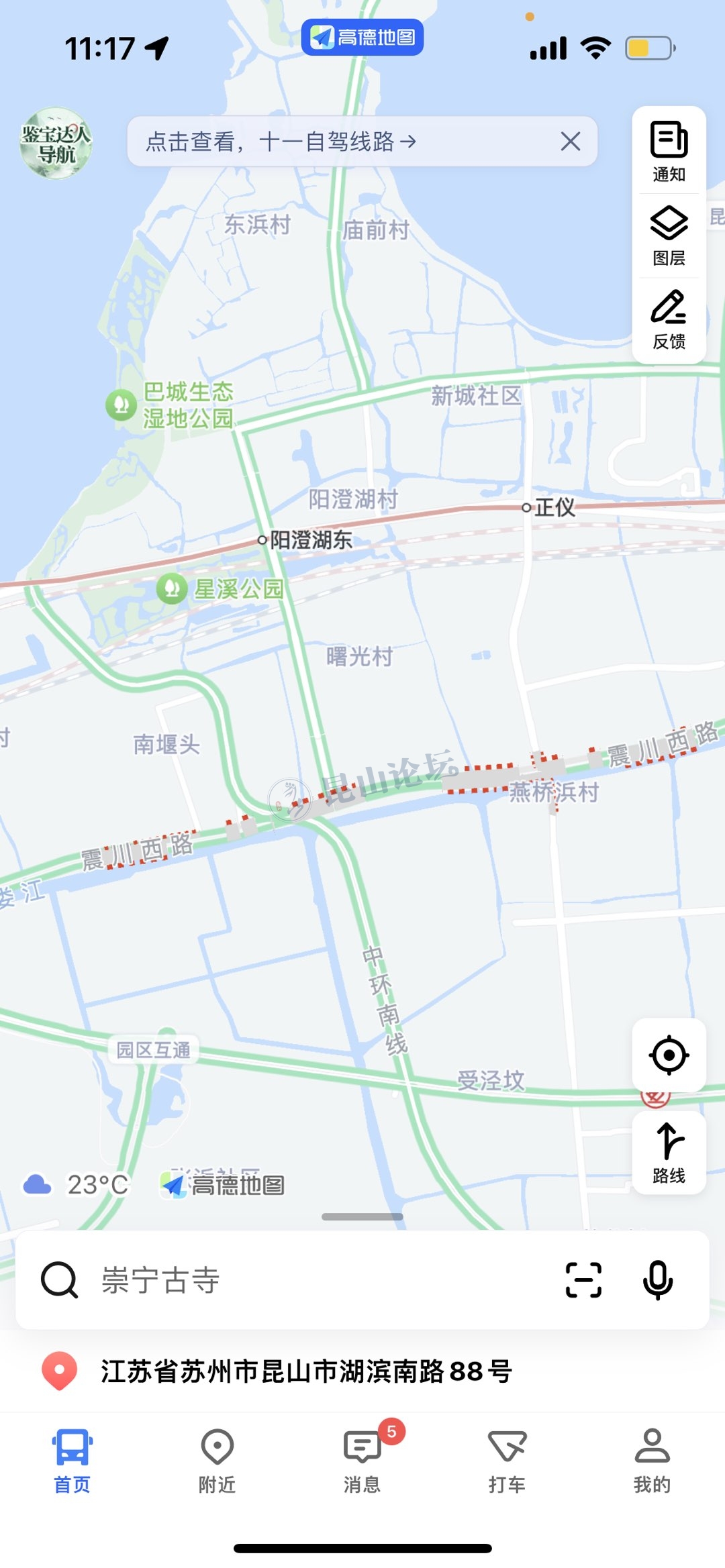Open address 江苏省苏州市昆山市湖滨南路88号

click(x=306, y=1371)
